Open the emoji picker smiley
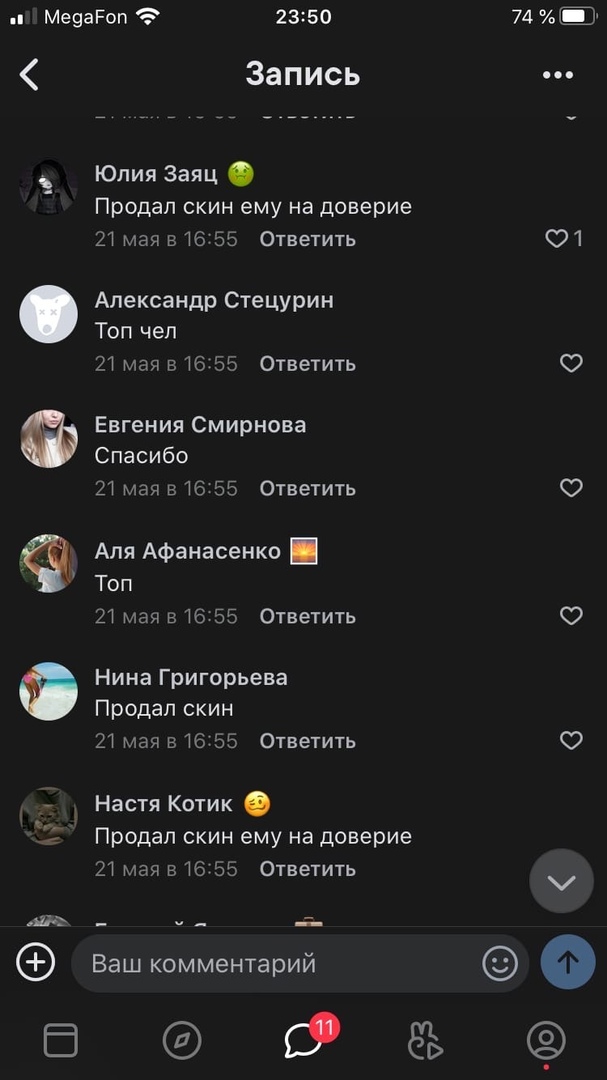607x1080 pixels. coord(500,964)
